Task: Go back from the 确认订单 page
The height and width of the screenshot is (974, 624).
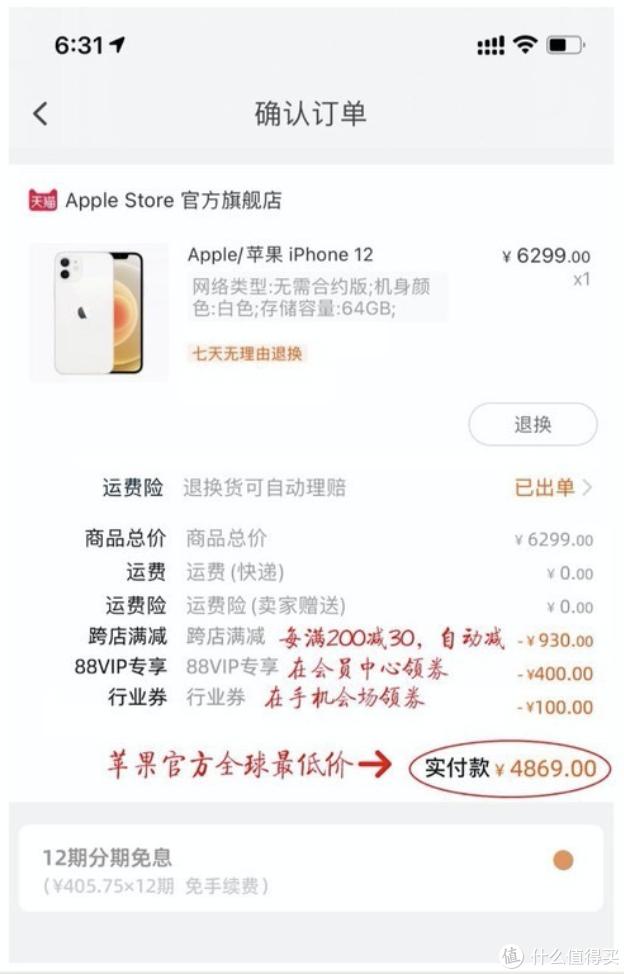Action: (40, 113)
